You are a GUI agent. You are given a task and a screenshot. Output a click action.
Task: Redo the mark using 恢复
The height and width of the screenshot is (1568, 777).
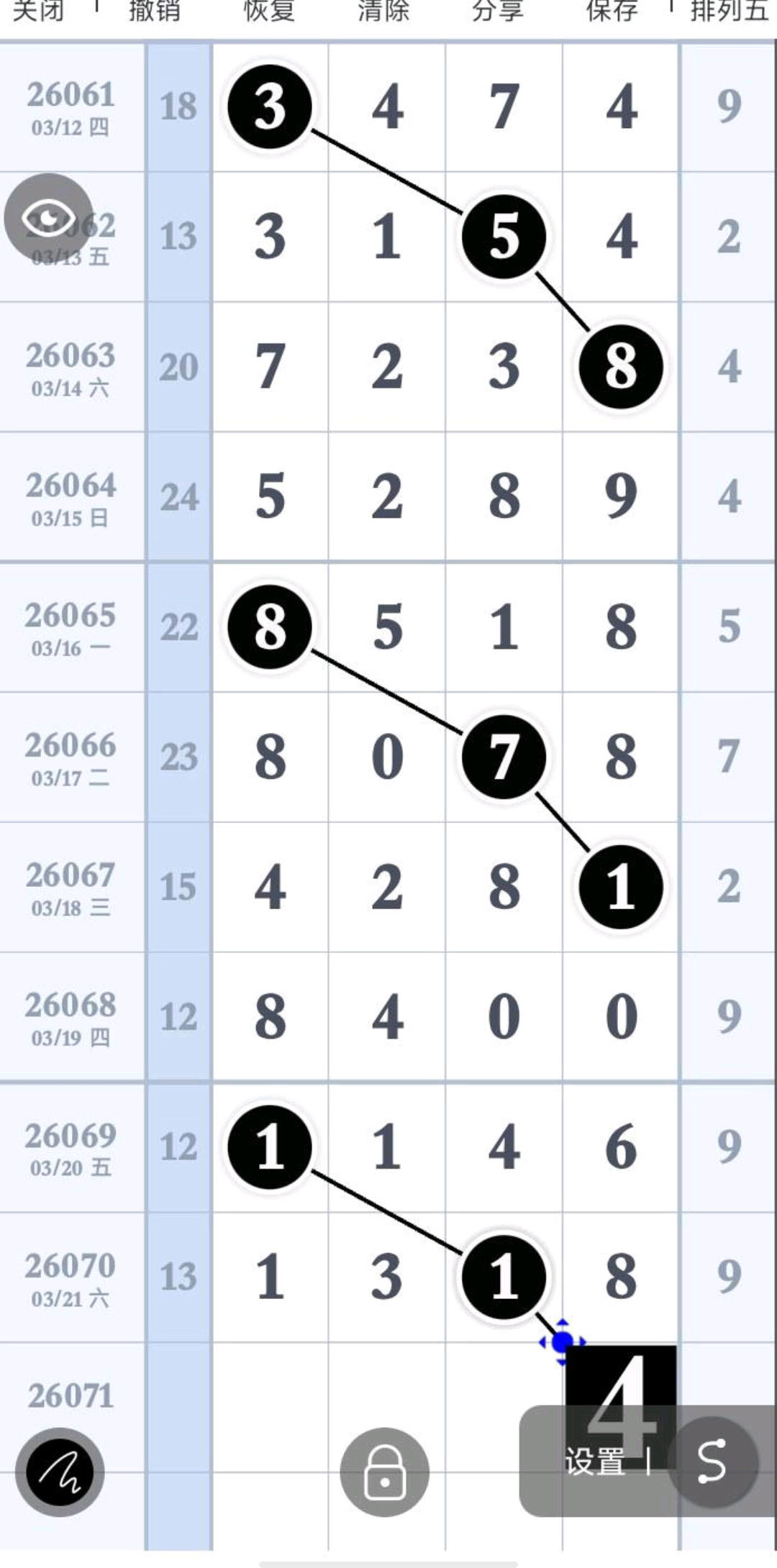tap(269, 10)
